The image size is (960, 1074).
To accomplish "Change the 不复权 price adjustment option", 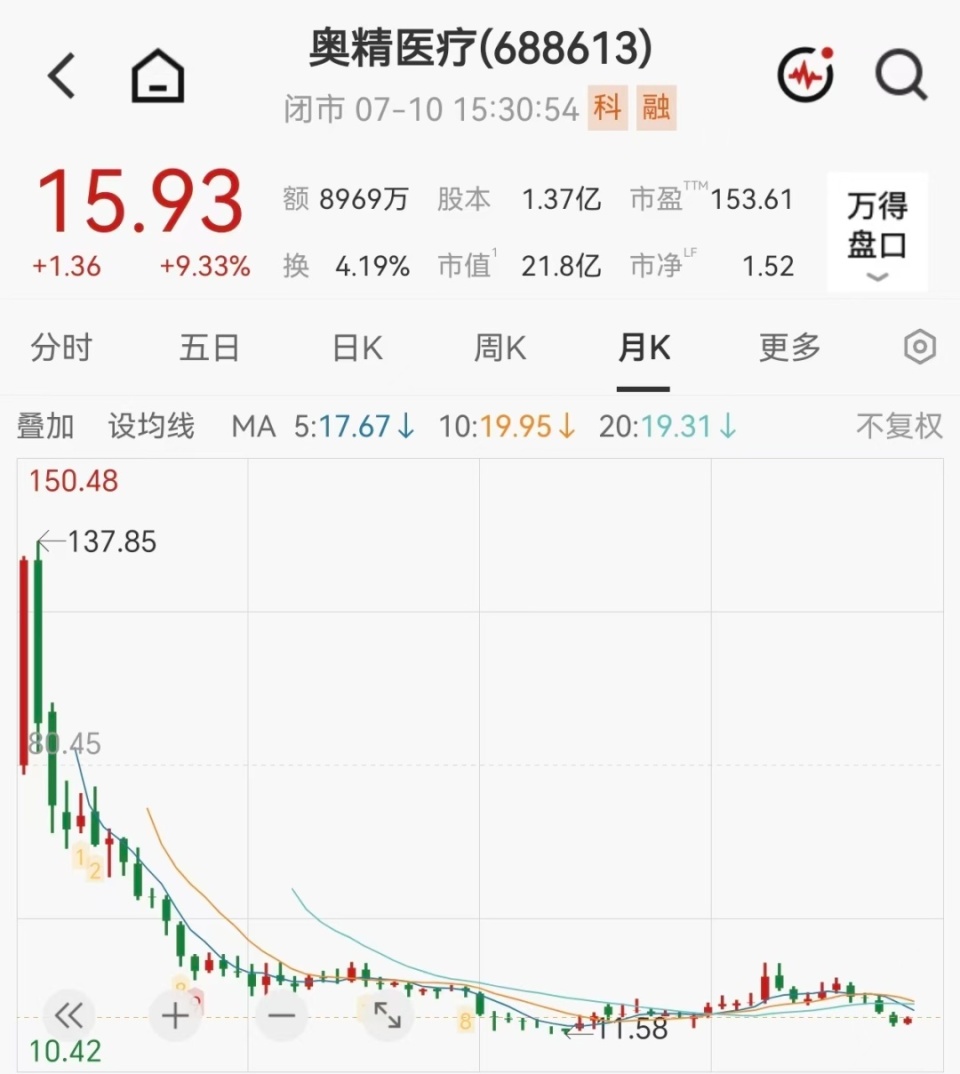I will 900,426.
